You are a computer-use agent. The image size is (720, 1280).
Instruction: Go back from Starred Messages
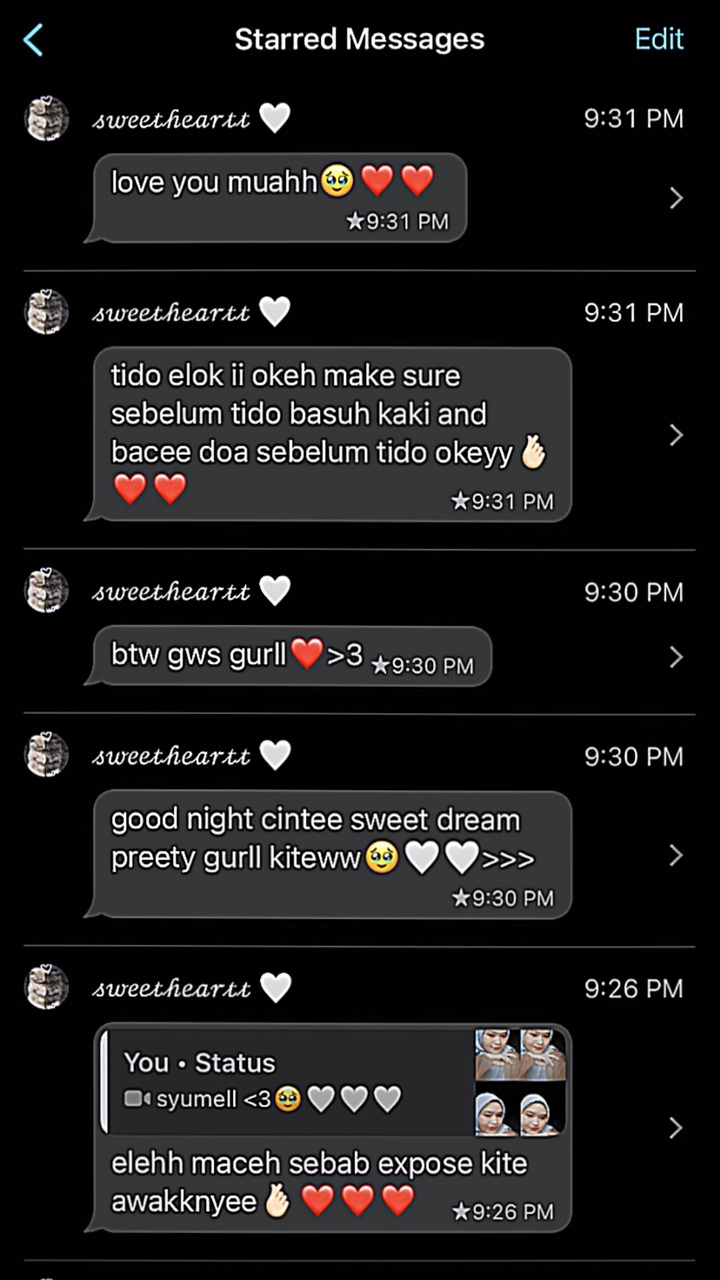click(x=33, y=40)
